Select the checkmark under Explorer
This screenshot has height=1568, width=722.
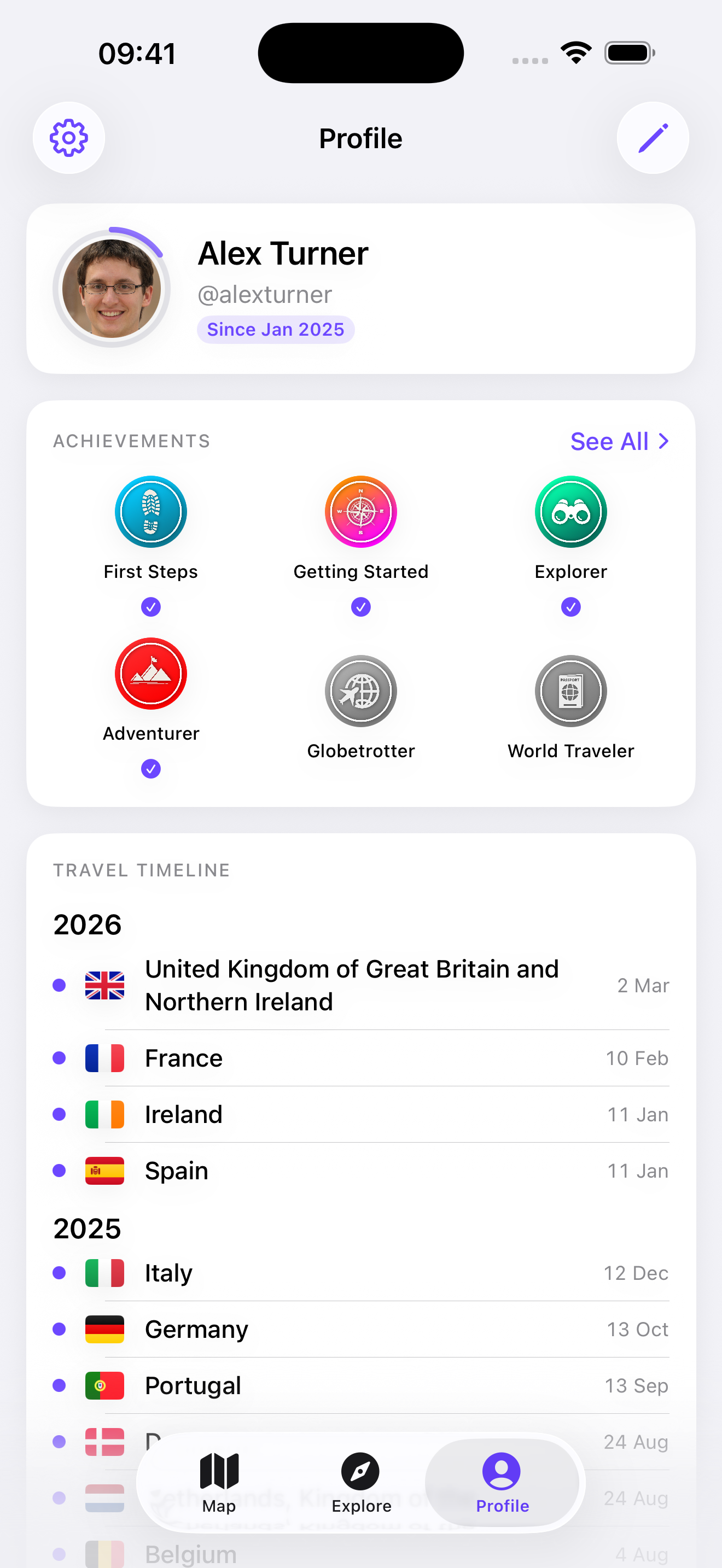coord(570,607)
